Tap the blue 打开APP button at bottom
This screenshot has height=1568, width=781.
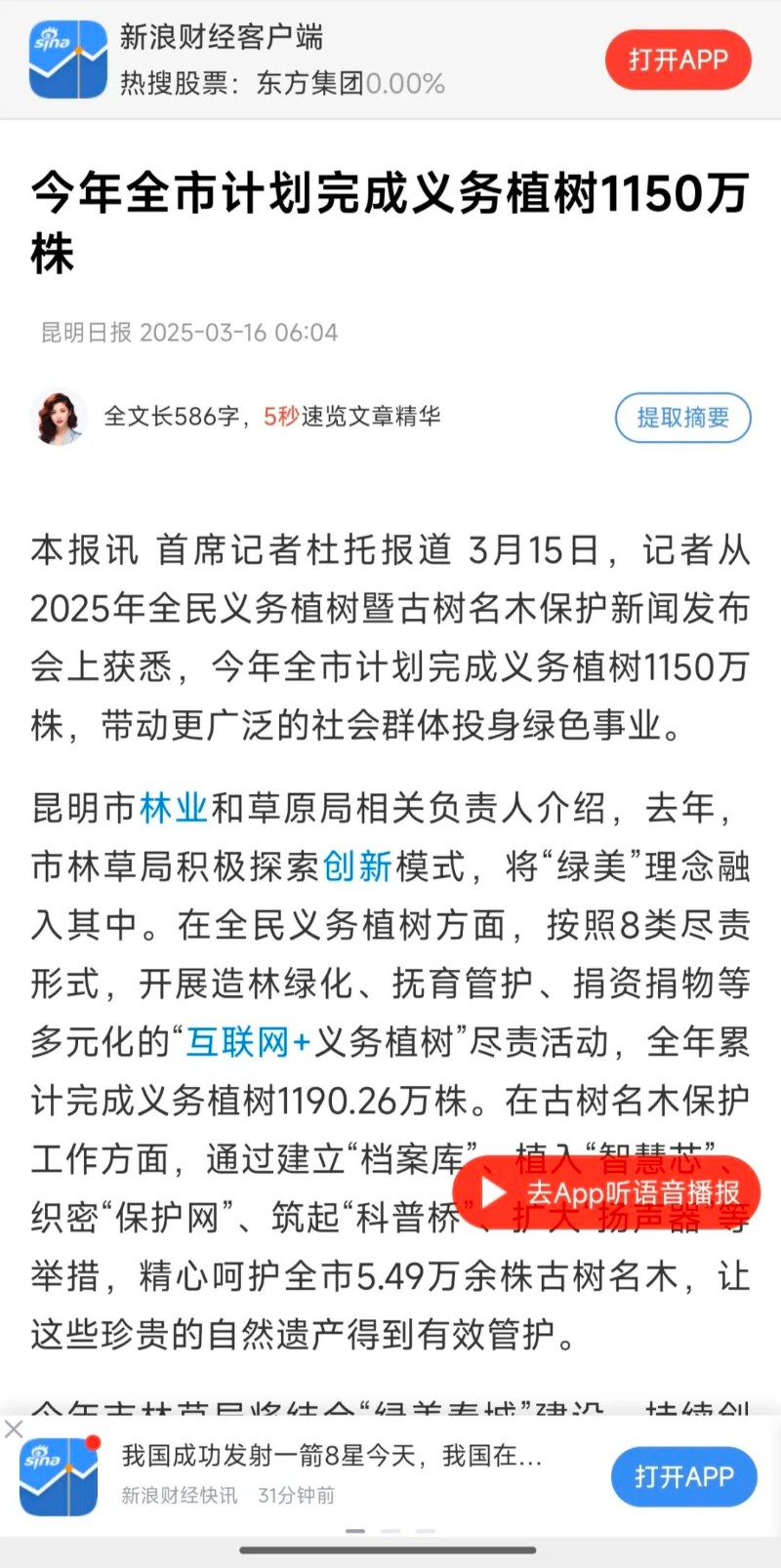(x=683, y=1476)
